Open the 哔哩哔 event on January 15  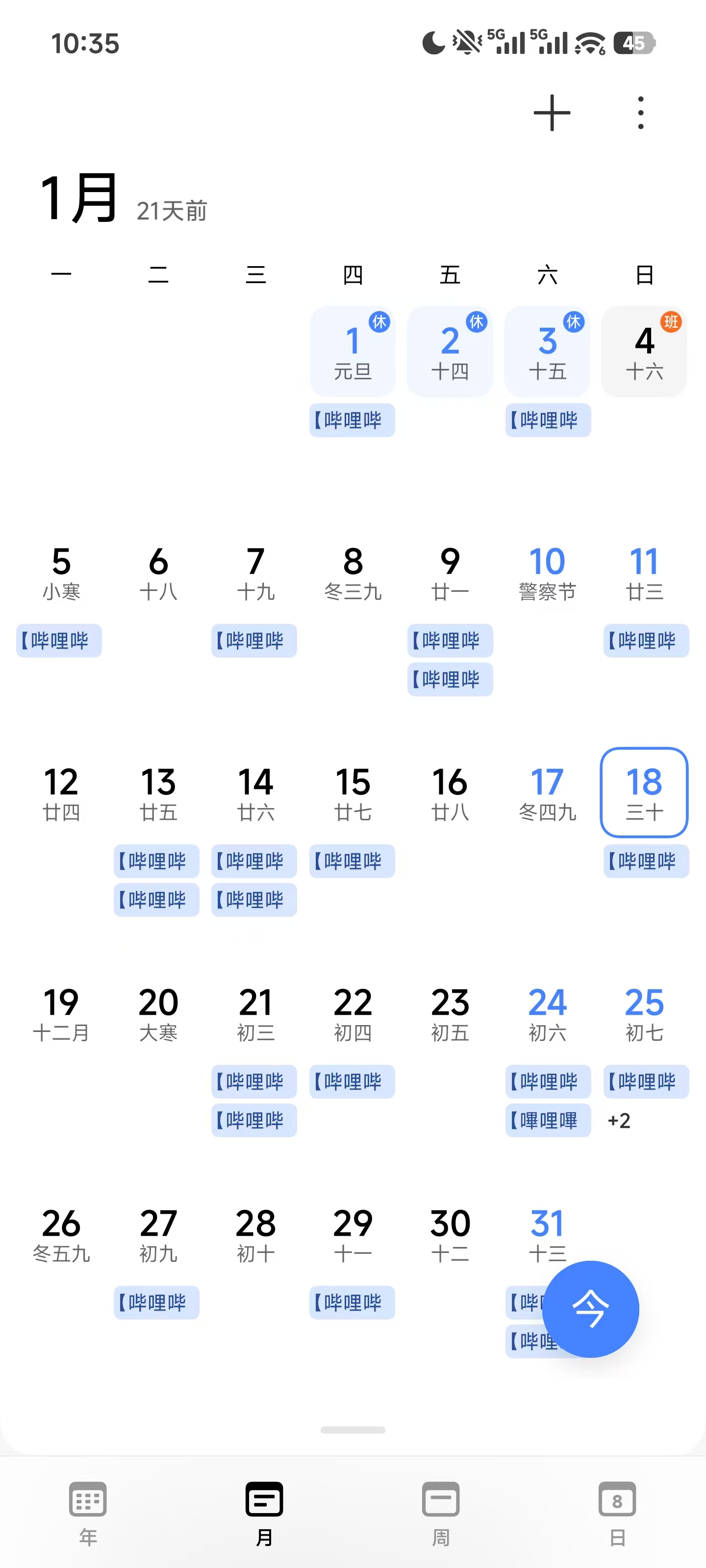tap(352, 861)
